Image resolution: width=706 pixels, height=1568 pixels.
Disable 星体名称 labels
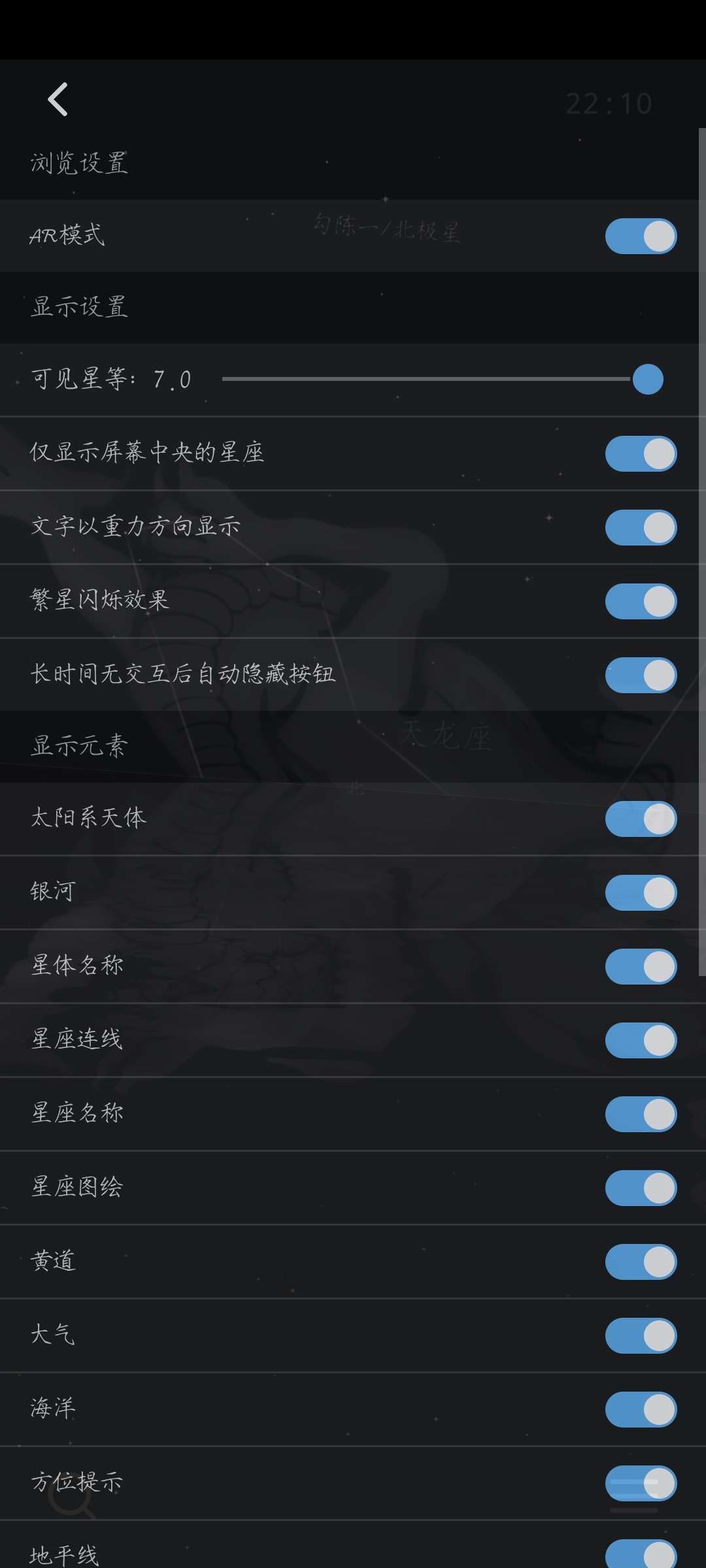[641, 966]
